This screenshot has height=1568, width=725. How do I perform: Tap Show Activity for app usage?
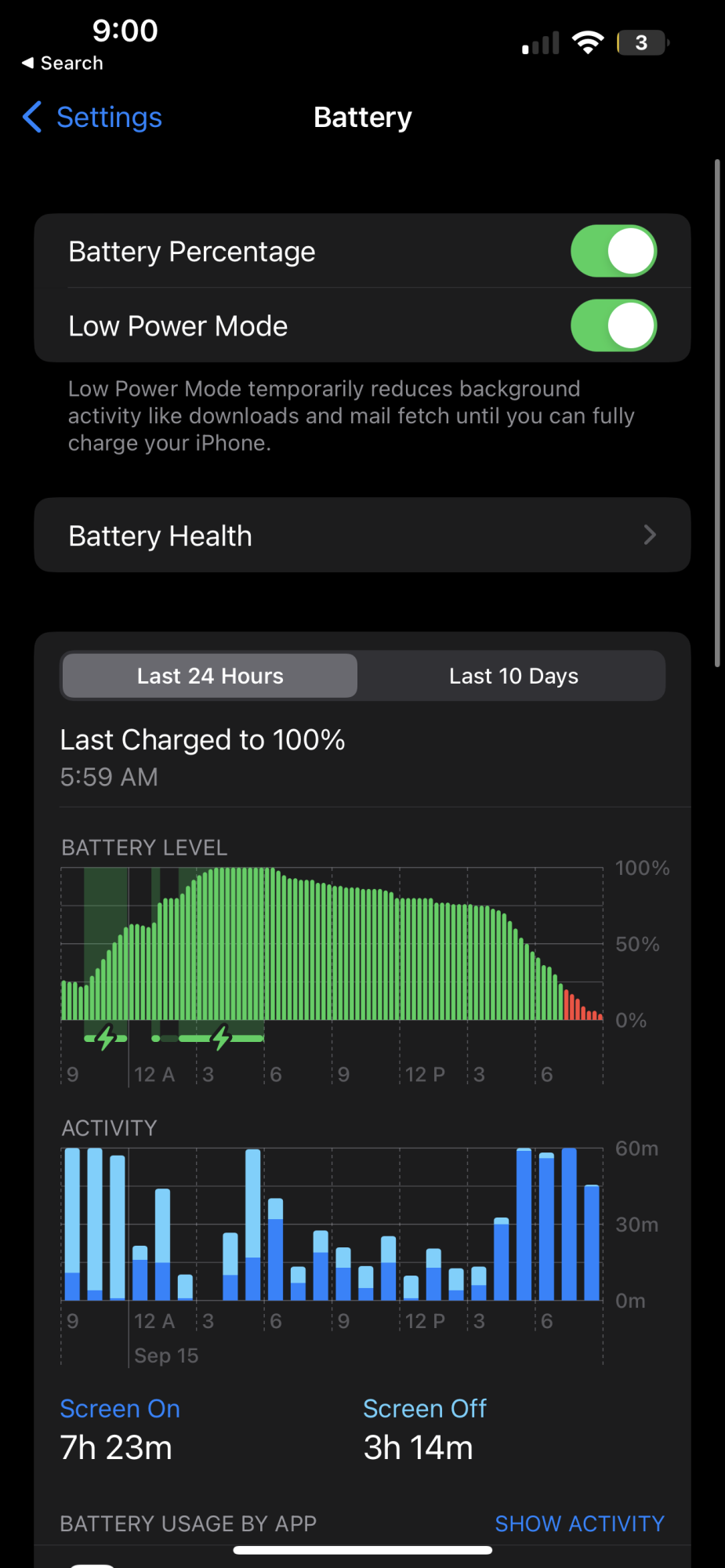[x=579, y=1523]
